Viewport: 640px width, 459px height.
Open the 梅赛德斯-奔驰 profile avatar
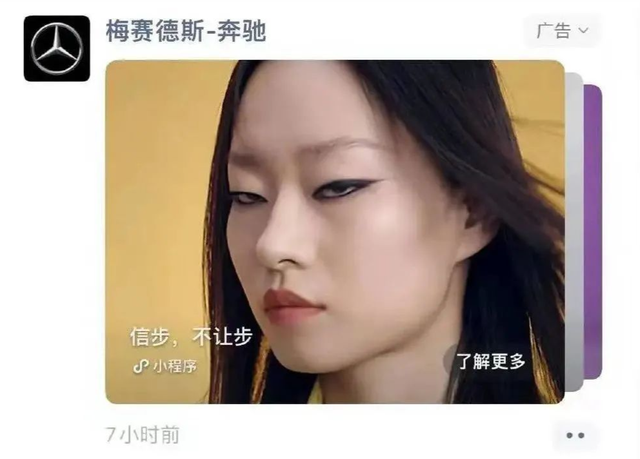point(57,48)
